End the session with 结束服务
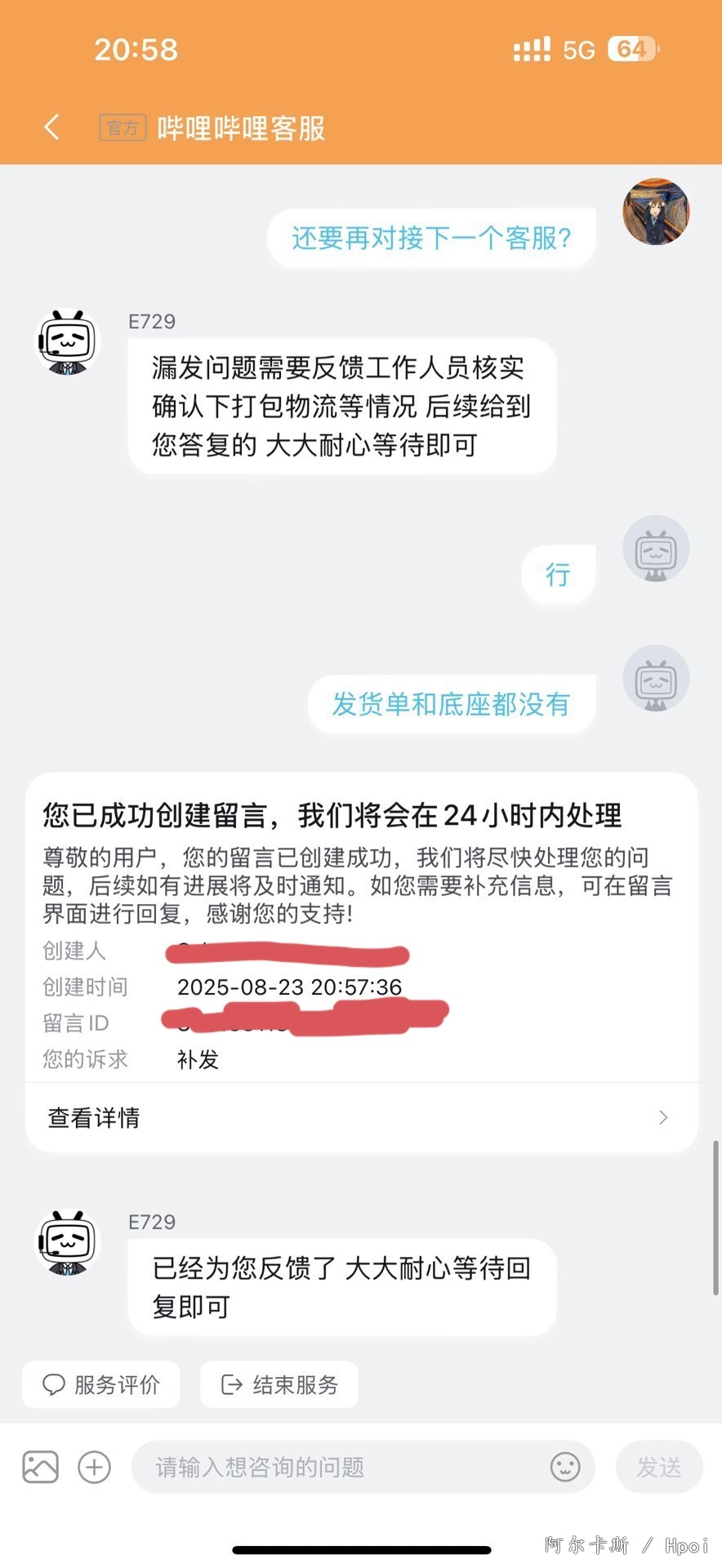 click(279, 1384)
